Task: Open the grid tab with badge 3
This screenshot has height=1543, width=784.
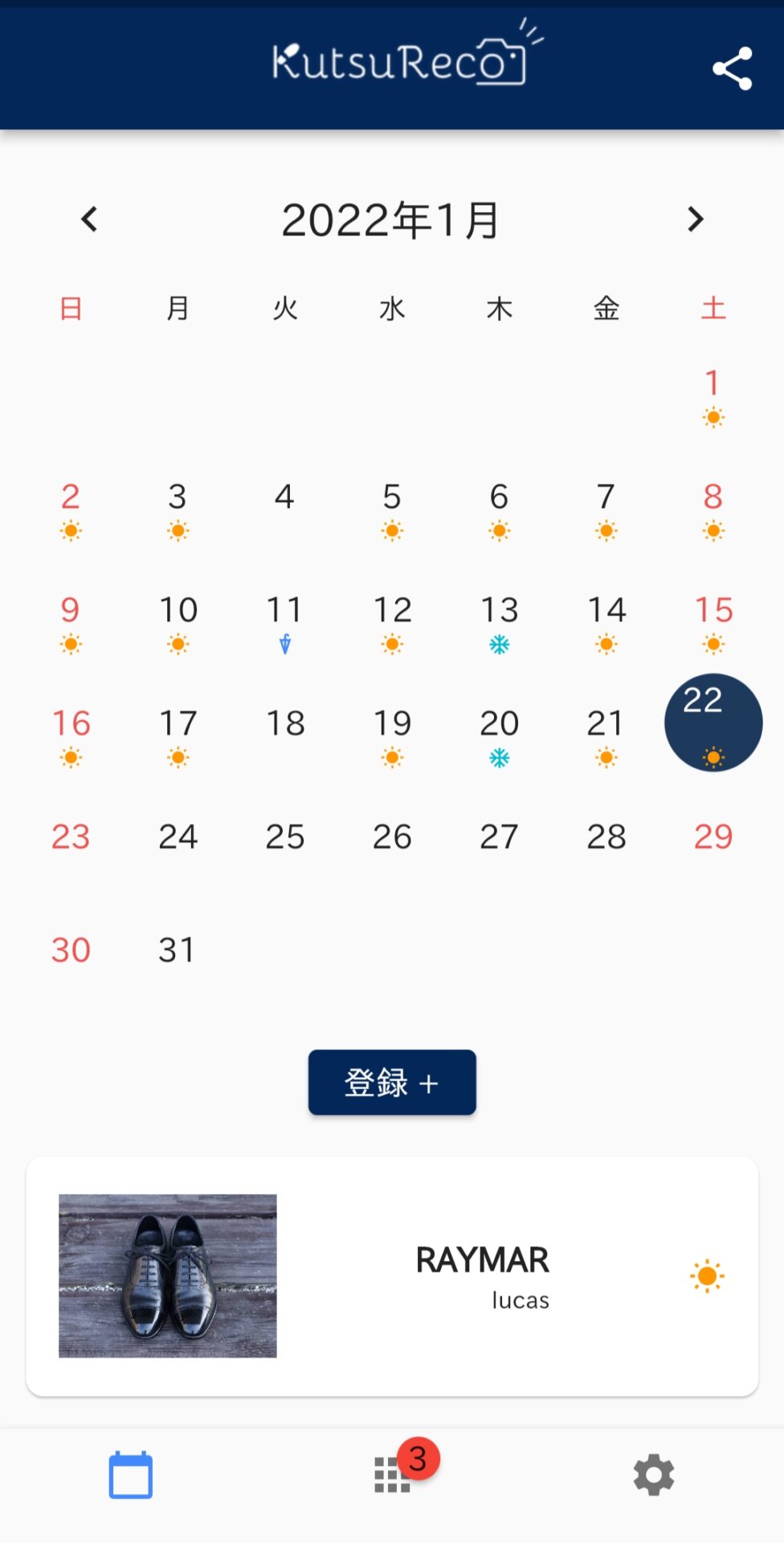Action: pyautogui.click(x=393, y=1475)
